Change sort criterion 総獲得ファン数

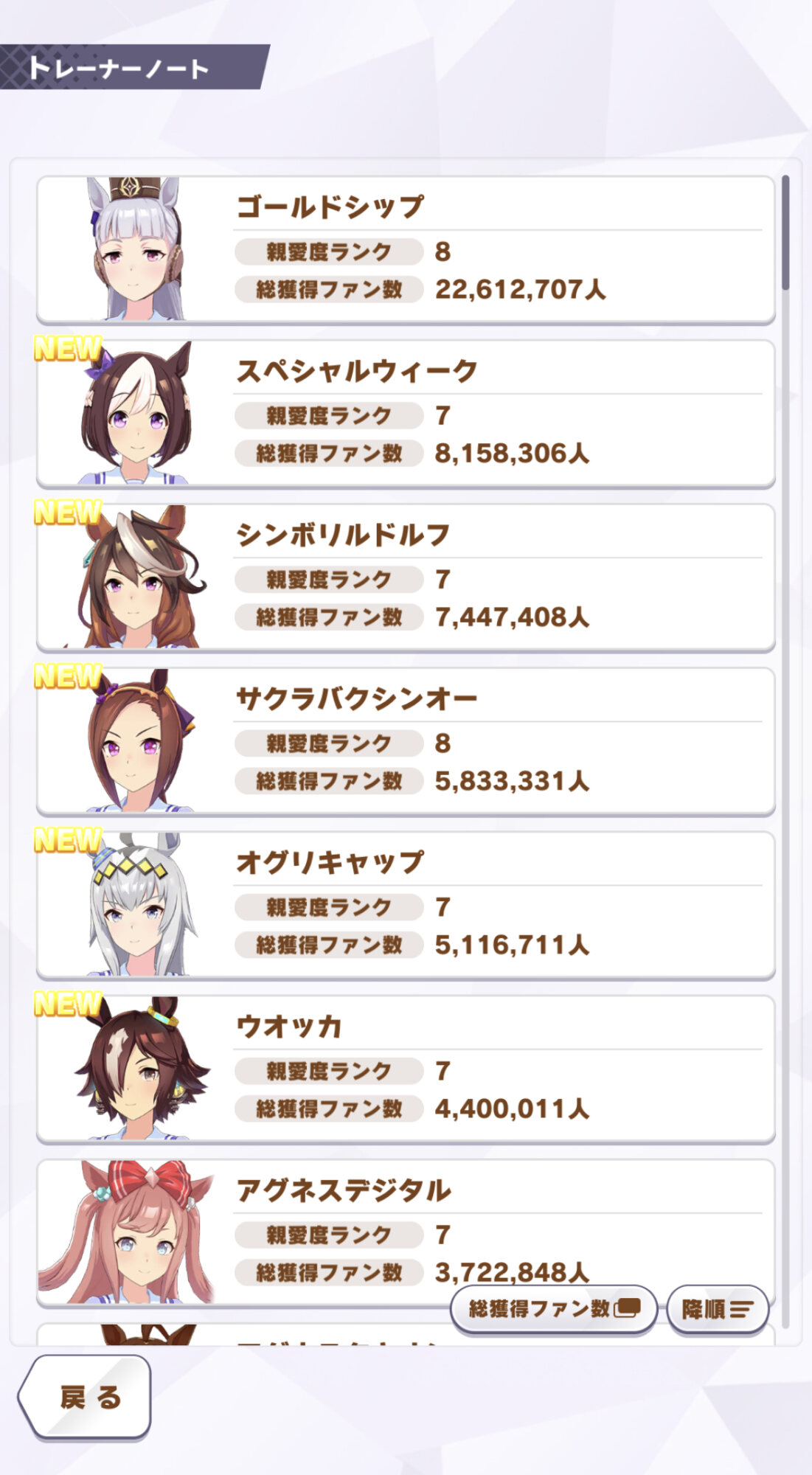(553, 1308)
